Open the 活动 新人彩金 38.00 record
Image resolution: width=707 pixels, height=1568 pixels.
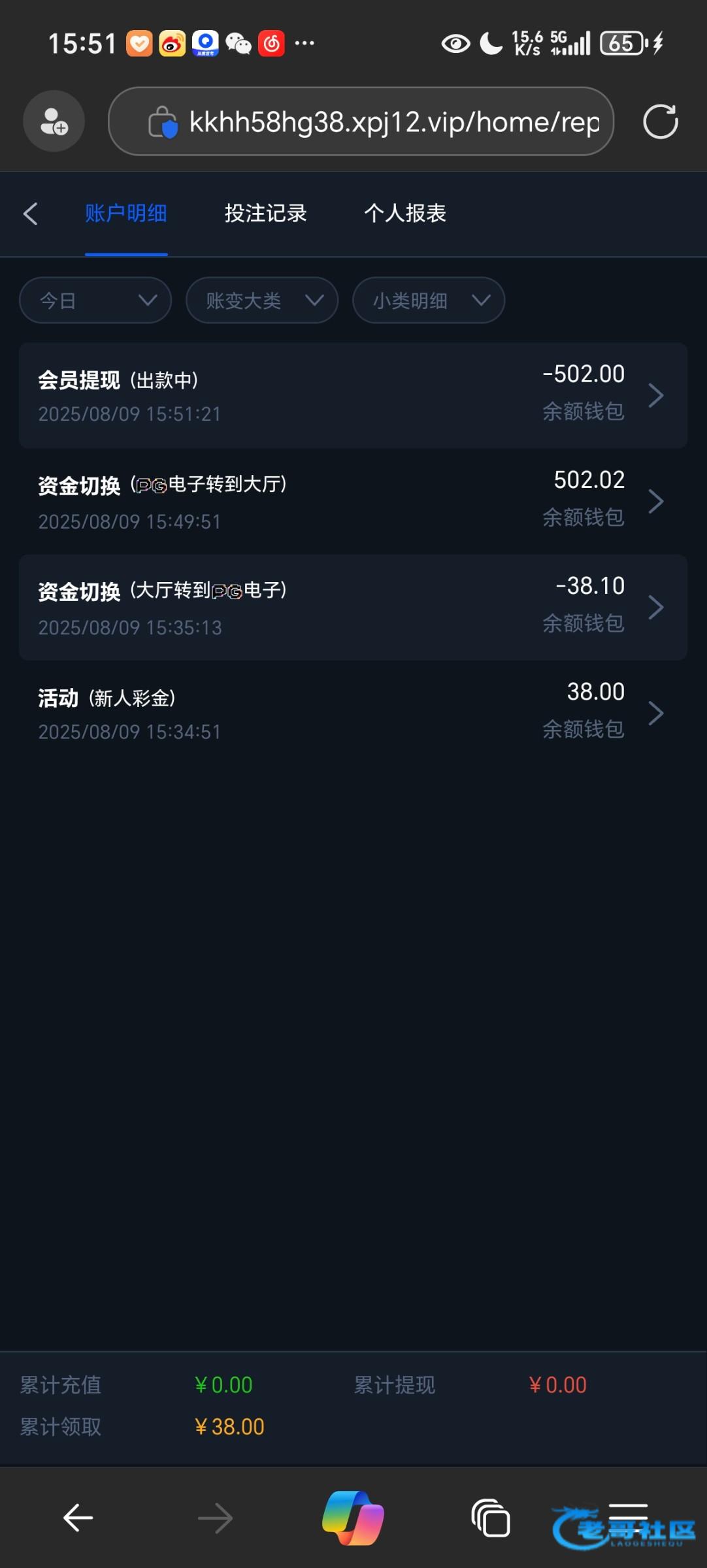(353, 713)
